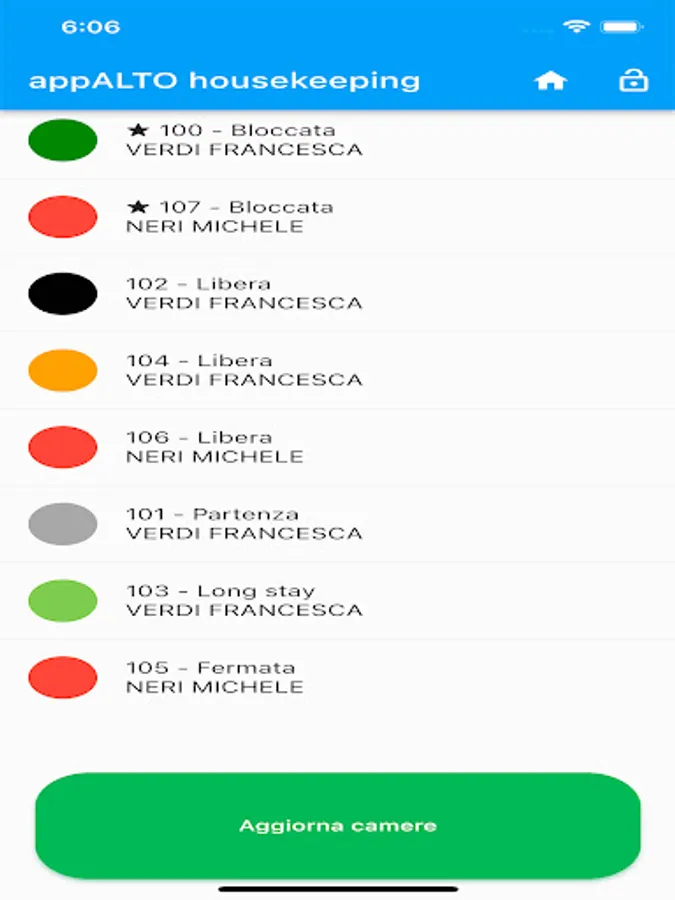Tap the home icon in the app bar
Viewport: 675px width, 900px height.
550,80
